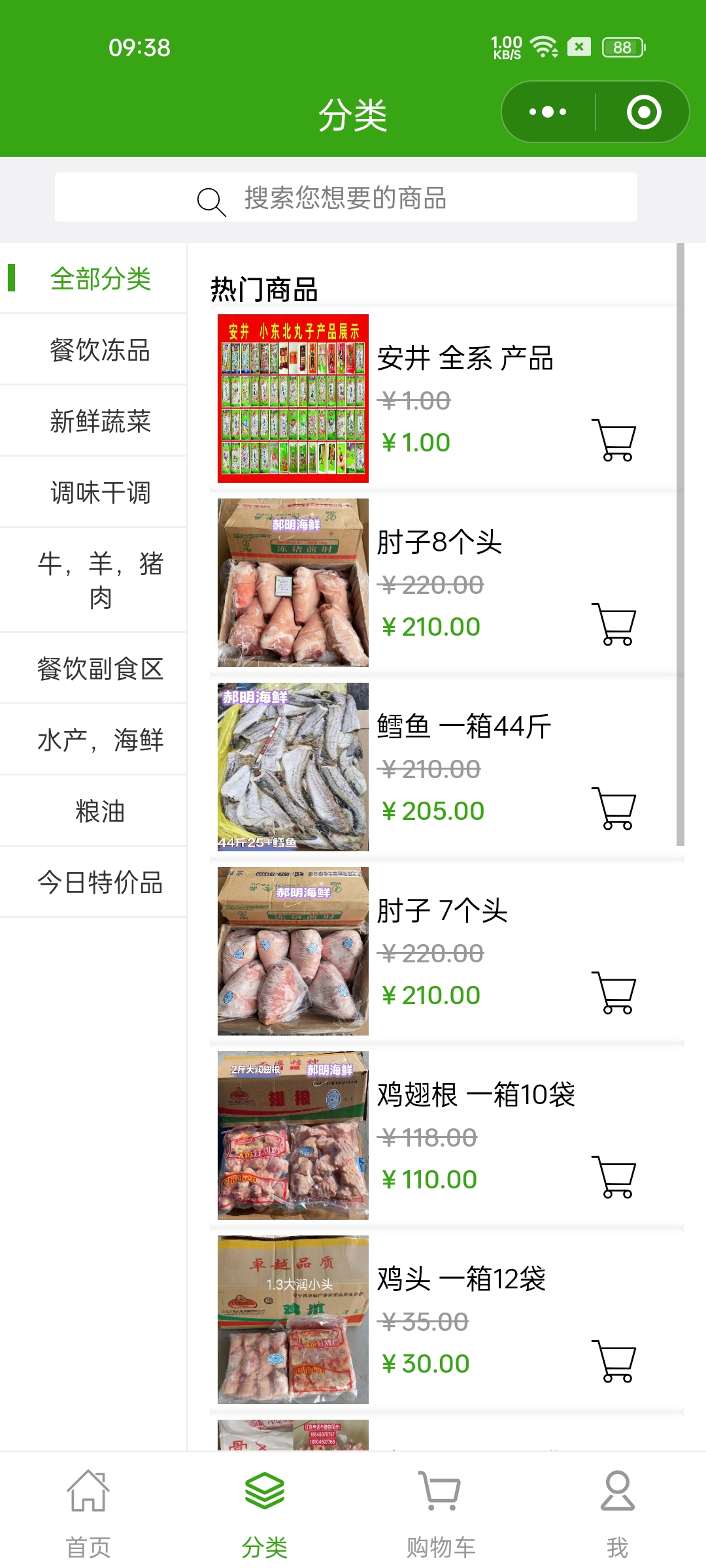This screenshot has height=1568, width=706.
Task: Add 安井 全系 产品 to cart
Action: 614,440
